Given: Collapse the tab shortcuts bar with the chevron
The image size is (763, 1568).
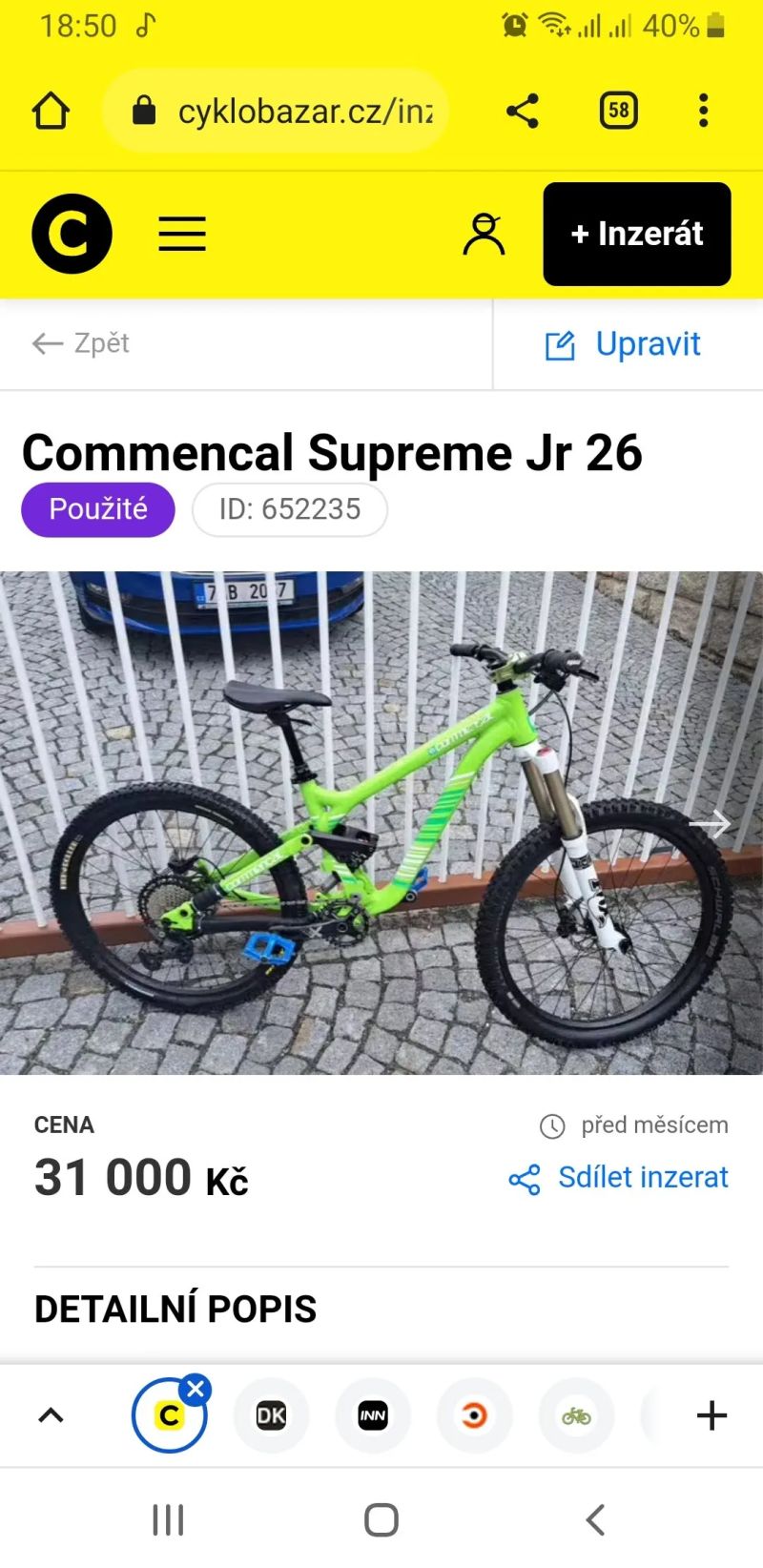Looking at the screenshot, I should pyautogui.click(x=52, y=1415).
